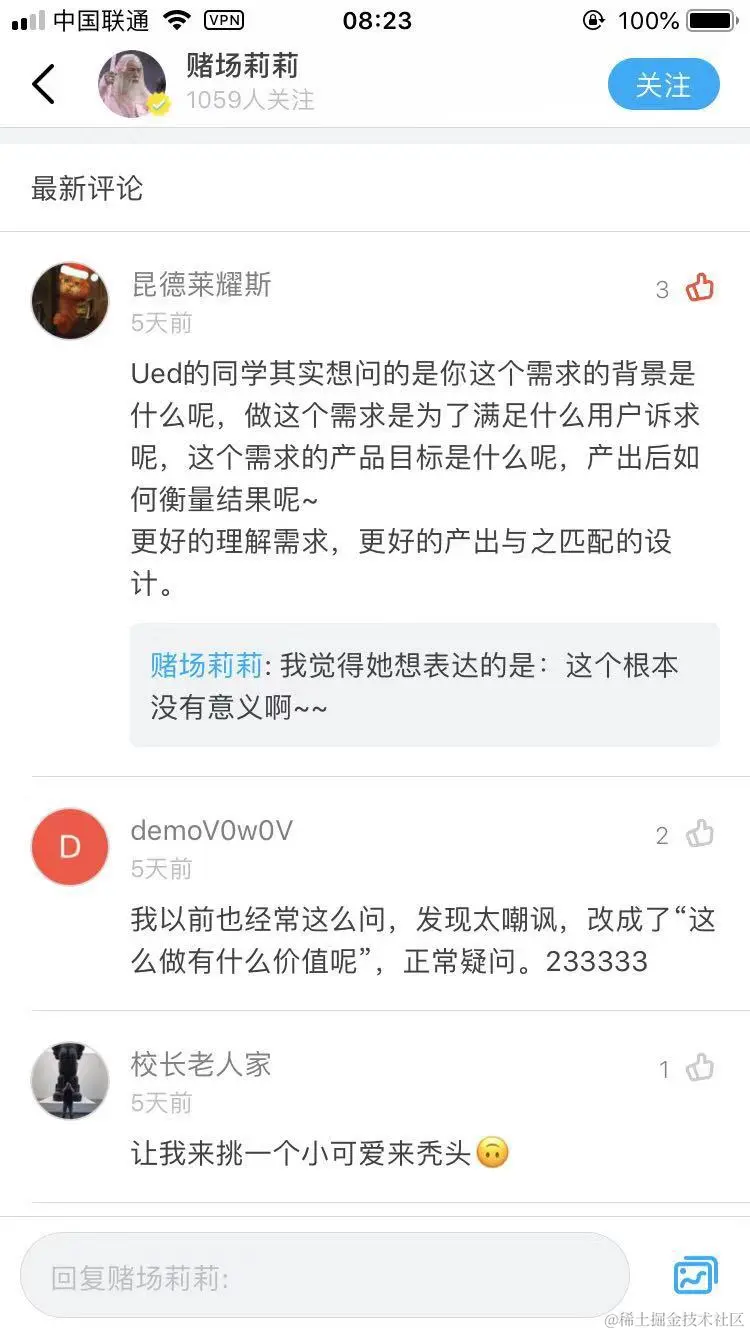Focus the 回复赌场莉莉 reply field
This screenshot has height=1334, width=750.
[x=325, y=1276]
